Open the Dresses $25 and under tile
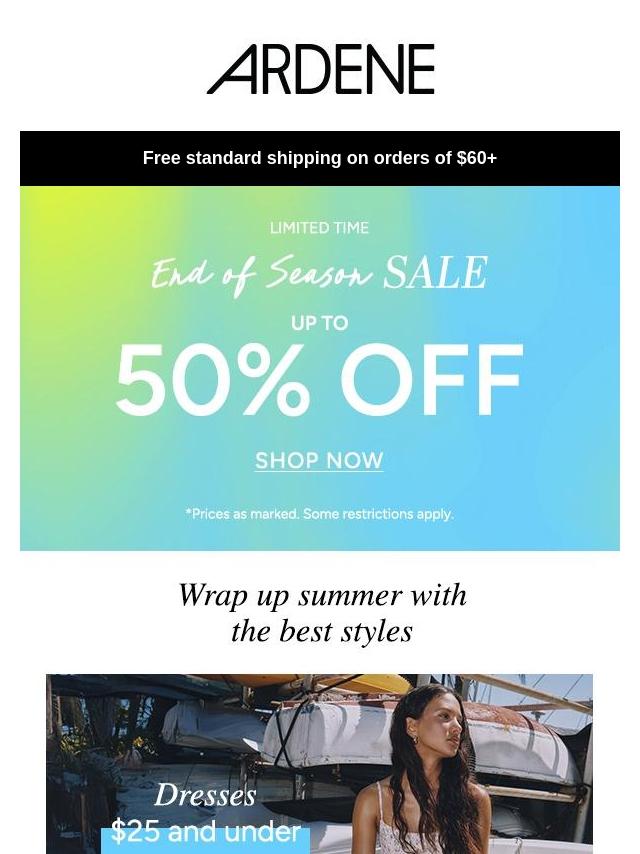This screenshot has height=854, width=640. pyautogui.click(x=319, y=765)
